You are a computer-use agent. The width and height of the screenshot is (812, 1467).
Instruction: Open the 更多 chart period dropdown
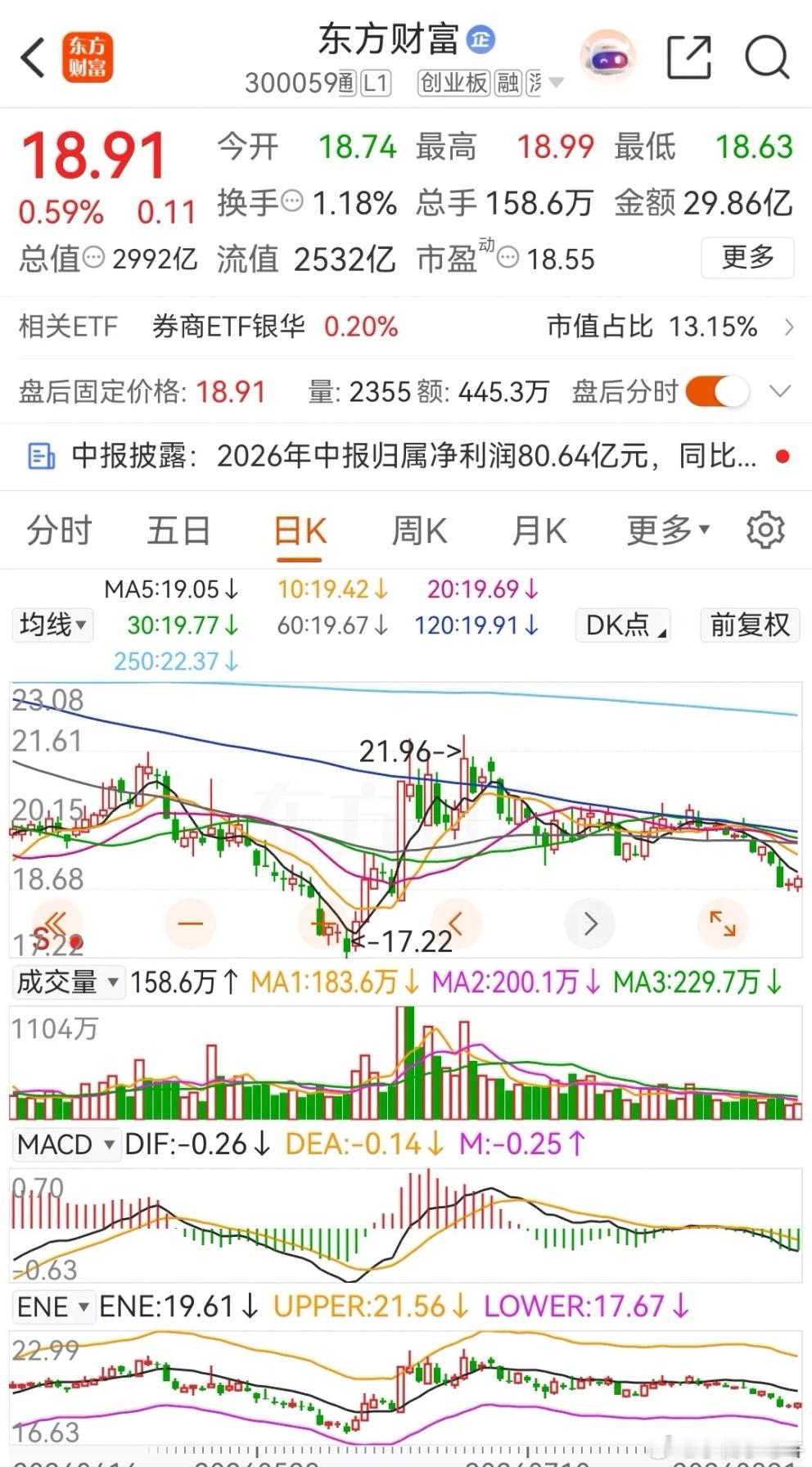667,531
